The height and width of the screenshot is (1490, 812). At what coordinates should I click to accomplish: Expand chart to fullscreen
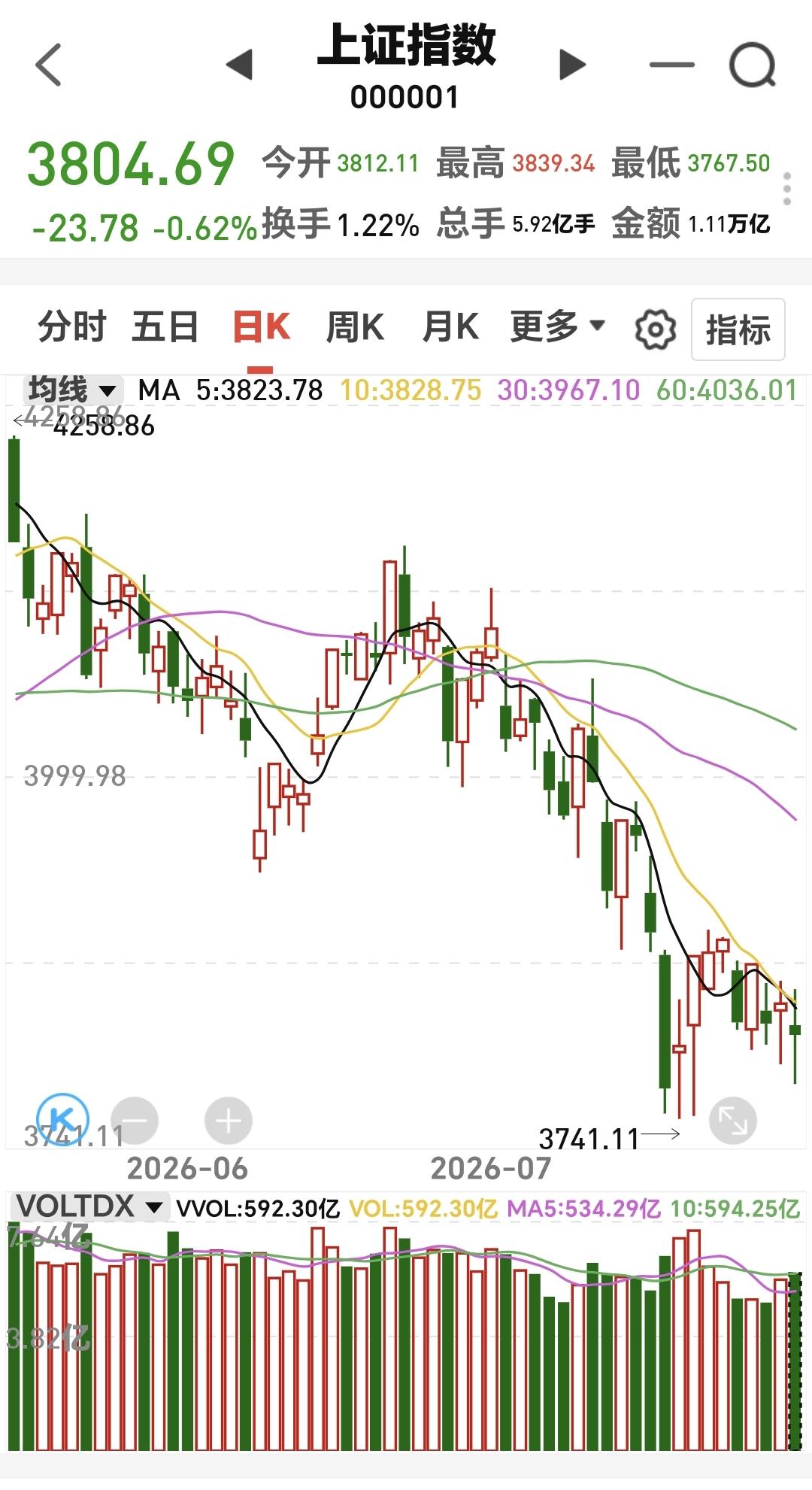733,1121
